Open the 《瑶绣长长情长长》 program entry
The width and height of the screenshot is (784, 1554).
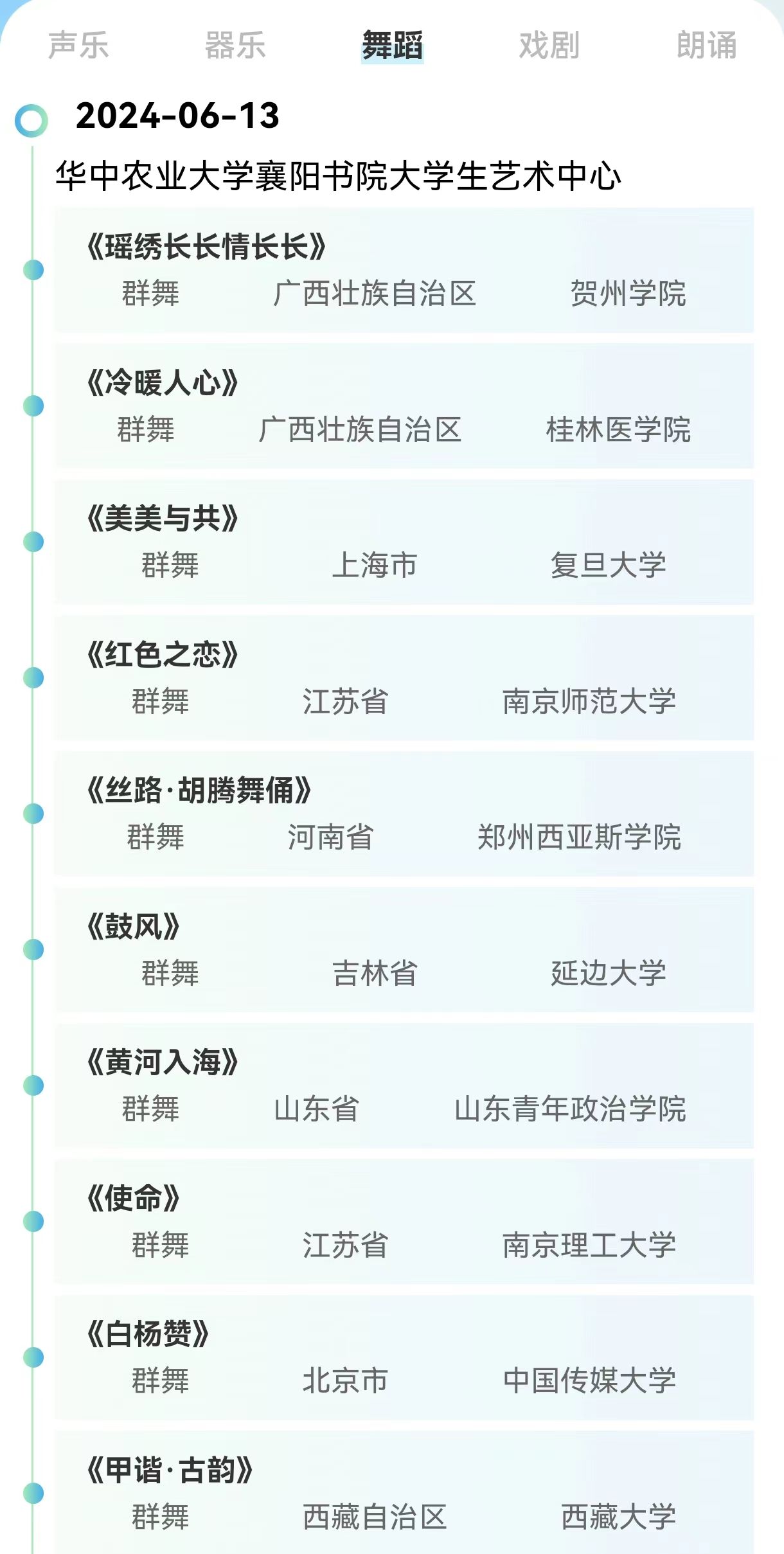[x=404, y=270]
